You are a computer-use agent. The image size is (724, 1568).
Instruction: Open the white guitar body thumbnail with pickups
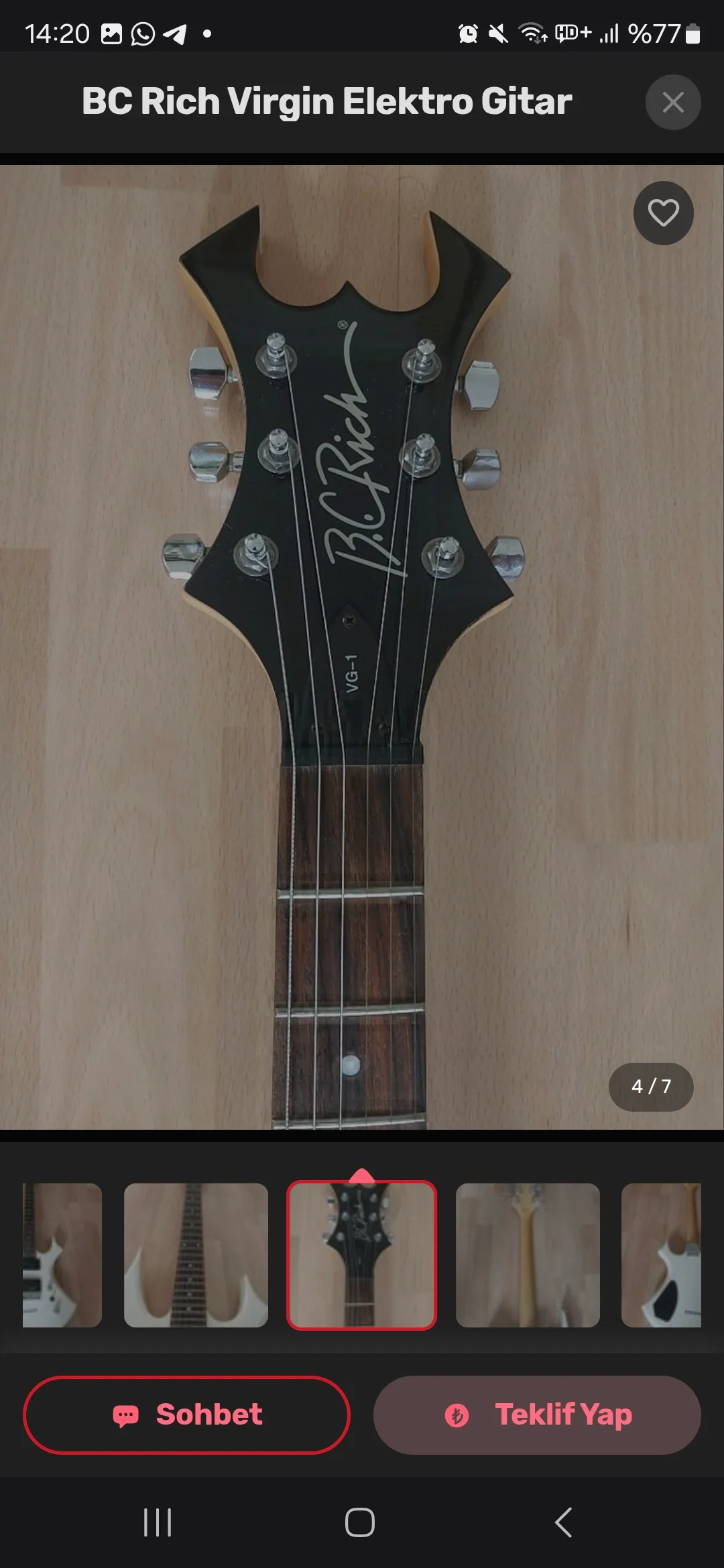(x=62, y=1255)
